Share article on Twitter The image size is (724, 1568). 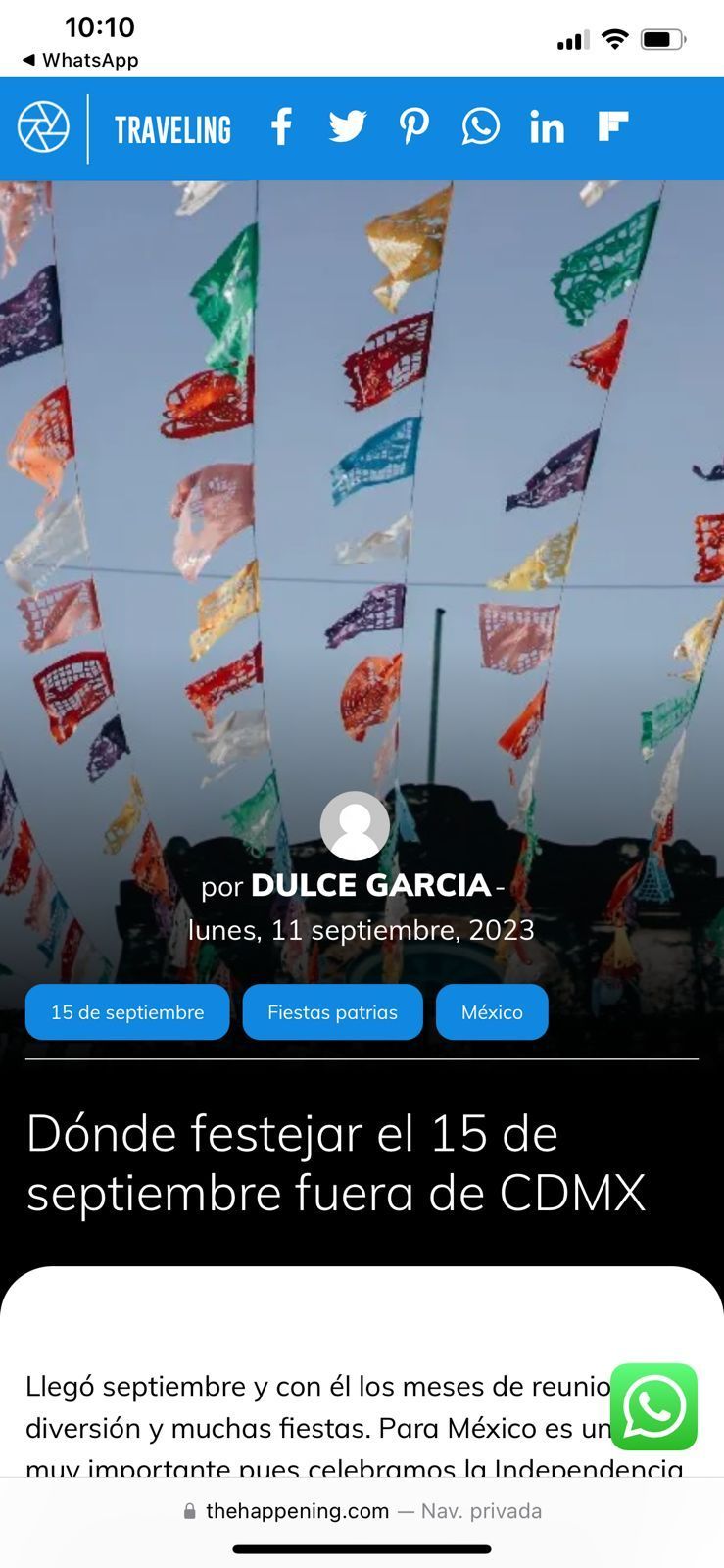347,127
